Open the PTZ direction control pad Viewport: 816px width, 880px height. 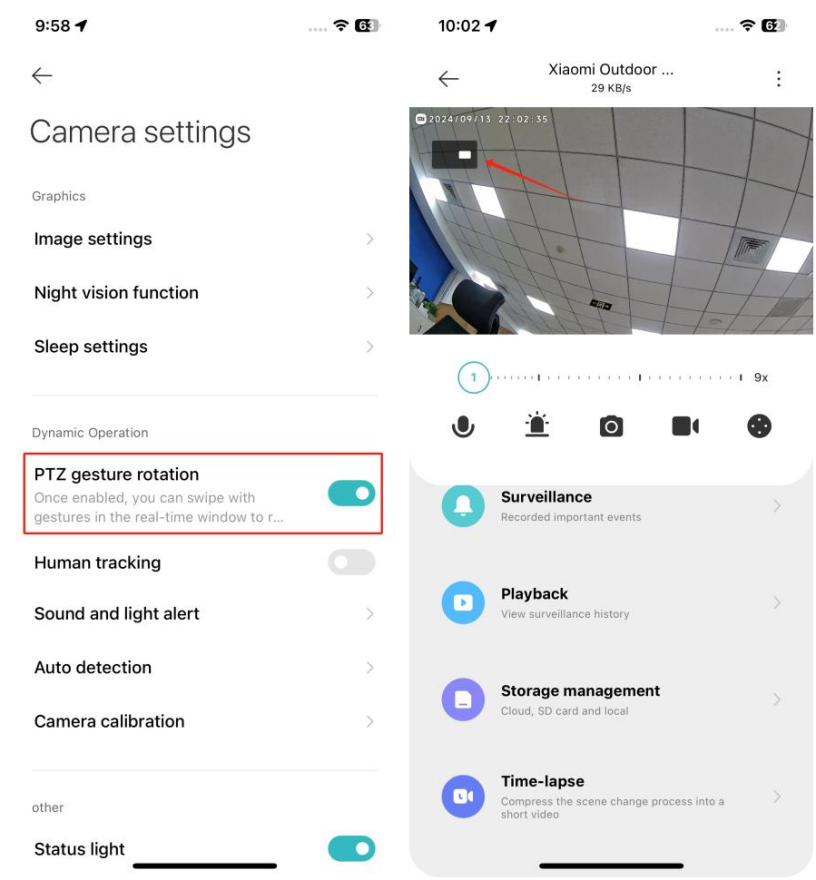(x=760, y=427)
